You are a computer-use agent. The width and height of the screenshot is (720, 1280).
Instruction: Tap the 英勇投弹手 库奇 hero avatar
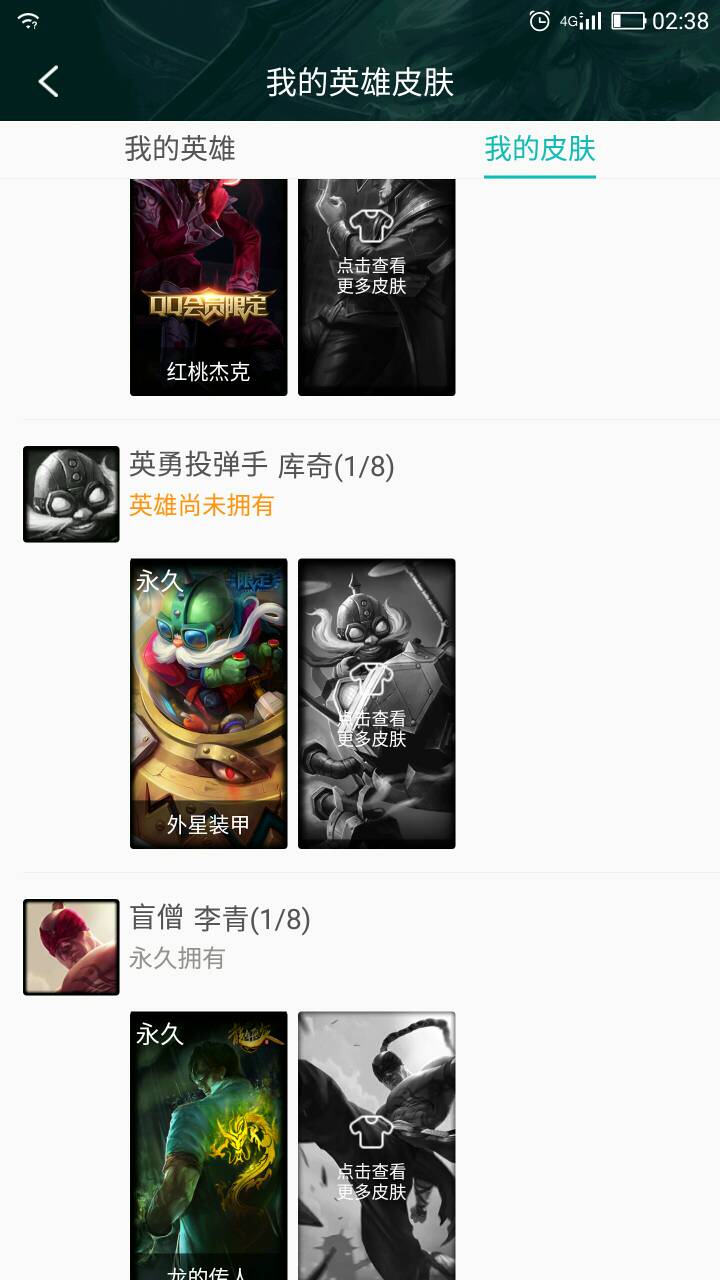[x=71, y=494]
